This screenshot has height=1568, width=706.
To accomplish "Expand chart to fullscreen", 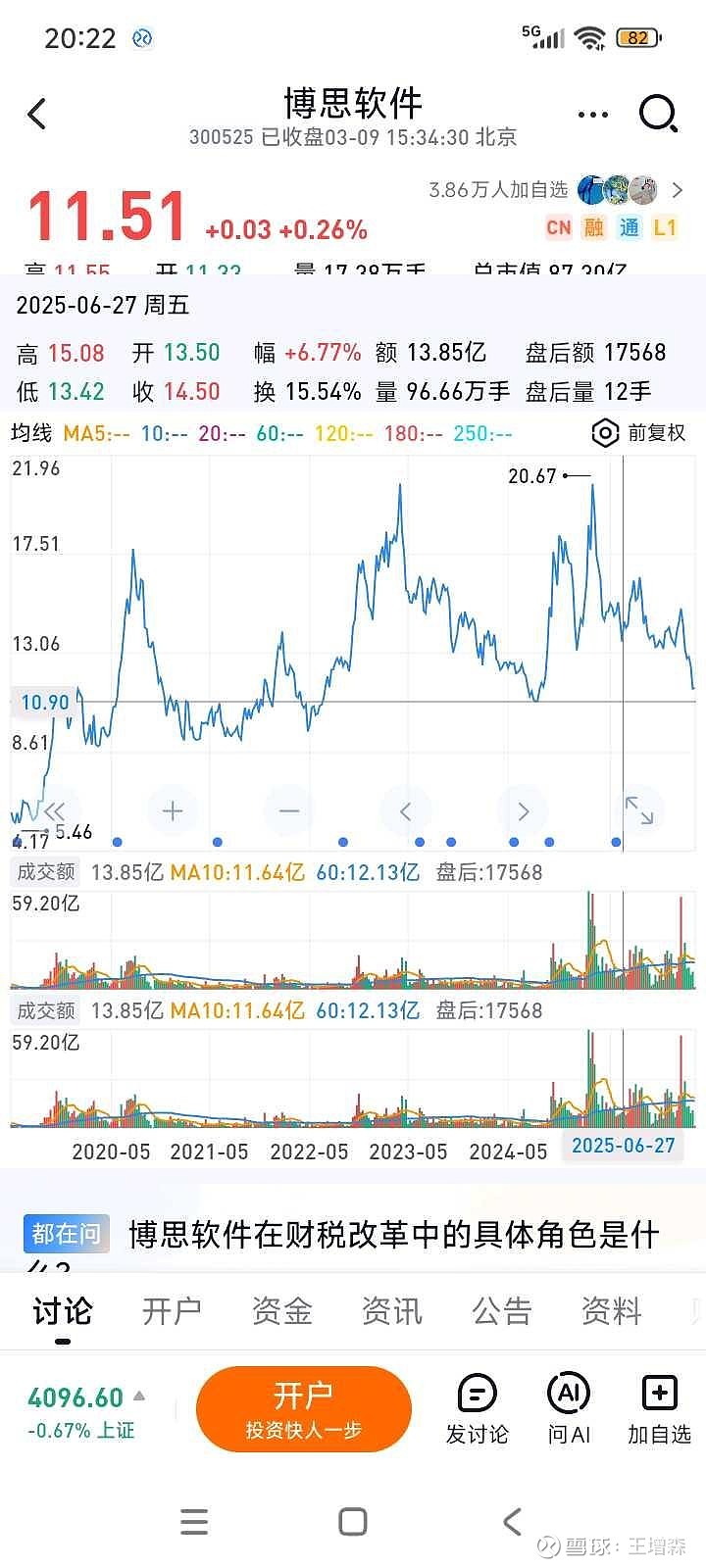I will click(x=639, y=810).
